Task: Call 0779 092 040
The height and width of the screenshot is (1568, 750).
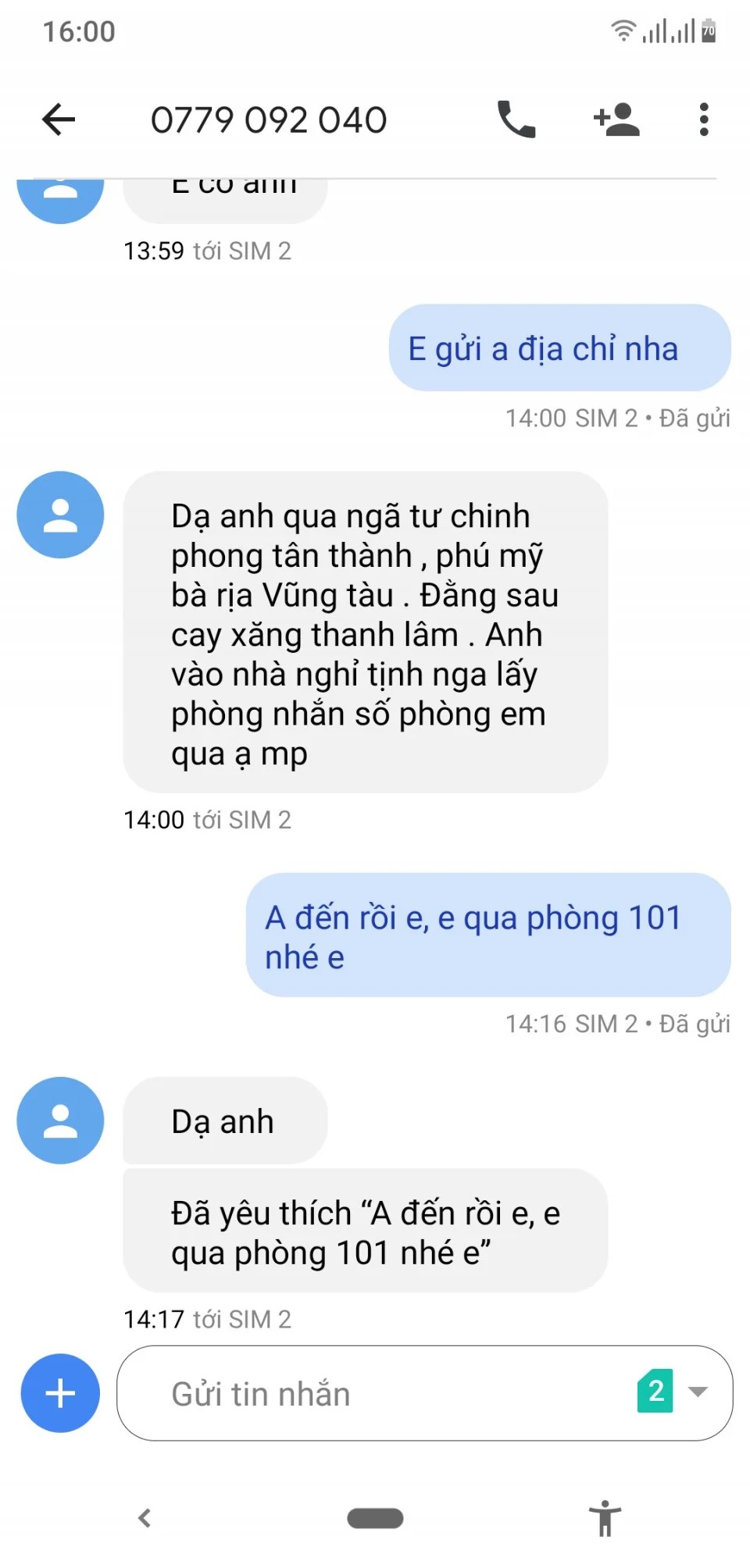Action: click(x=516, y=119)
